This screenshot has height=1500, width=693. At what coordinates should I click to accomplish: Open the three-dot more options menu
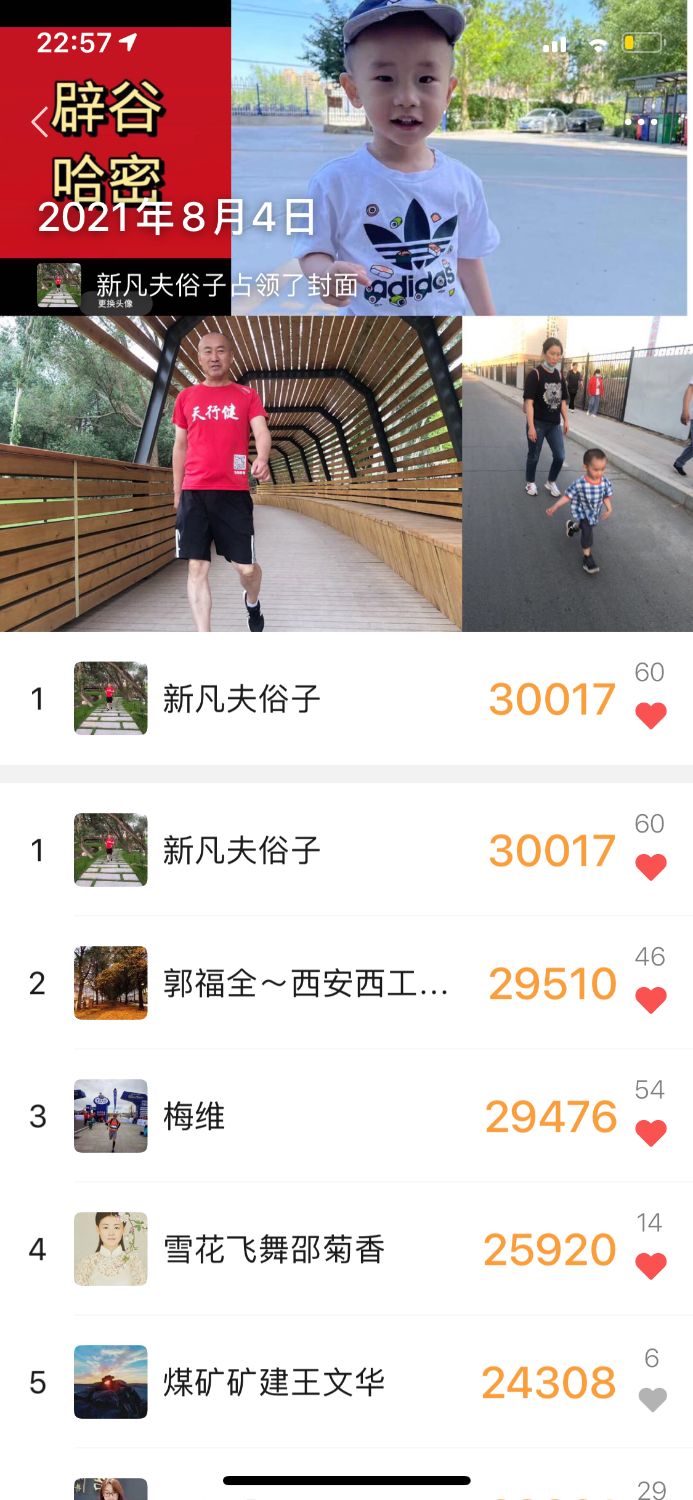click(x=640, y=122)
